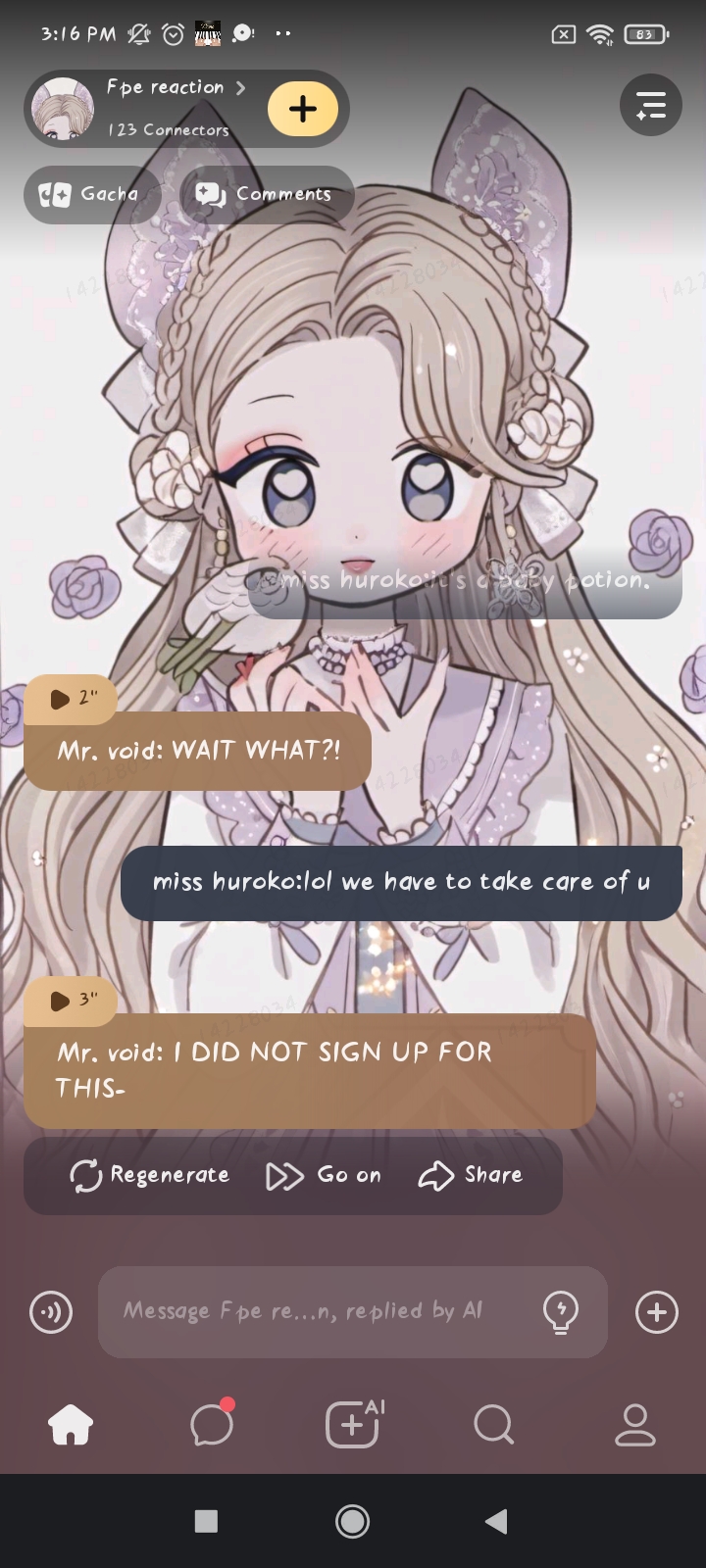Switch to the Profile tab
Image resolution: width=706 pixels, height=1568 pixels.
pos(634,1424)
